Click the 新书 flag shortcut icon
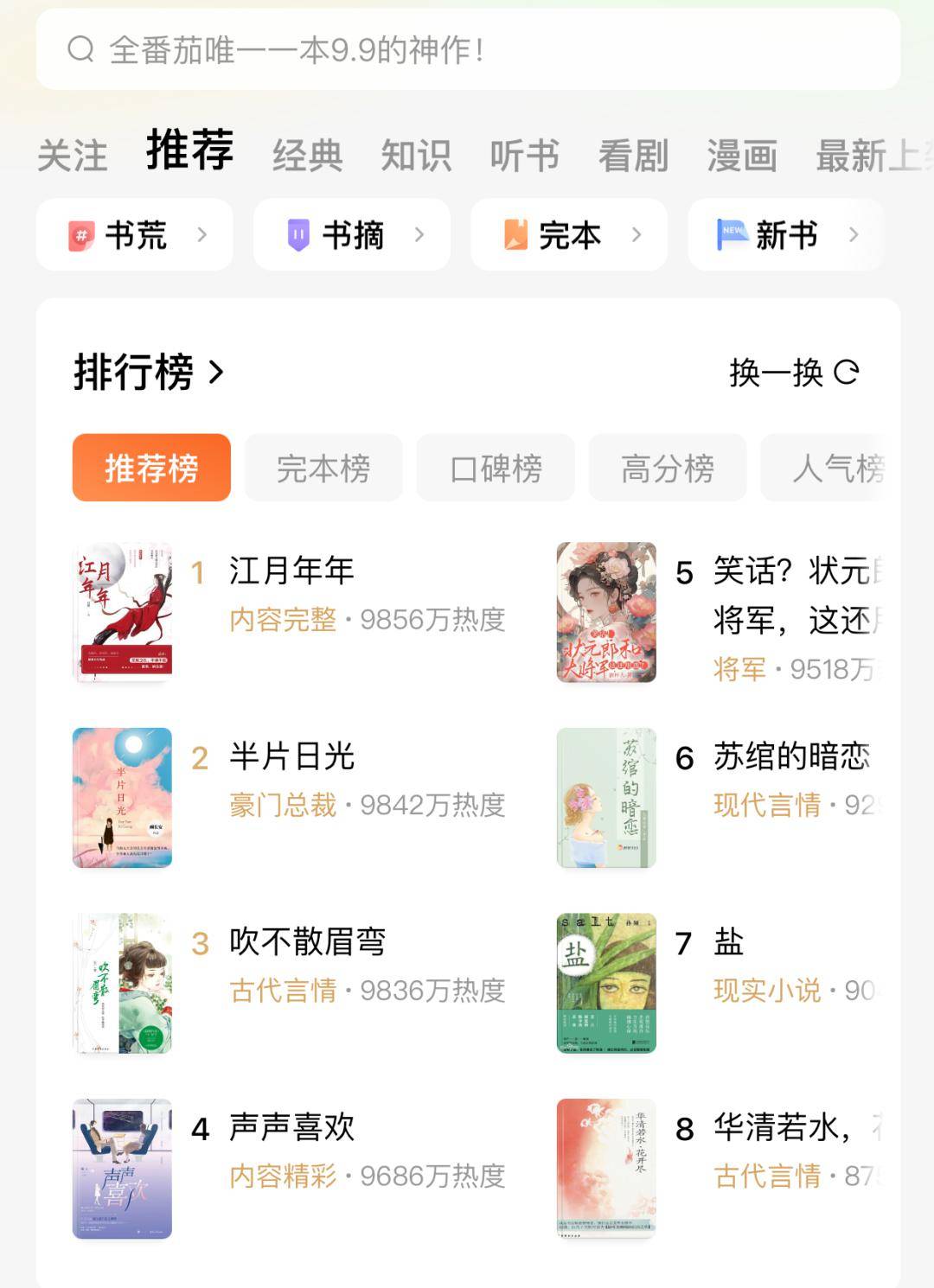934x1288 pixels. [731, 235]
